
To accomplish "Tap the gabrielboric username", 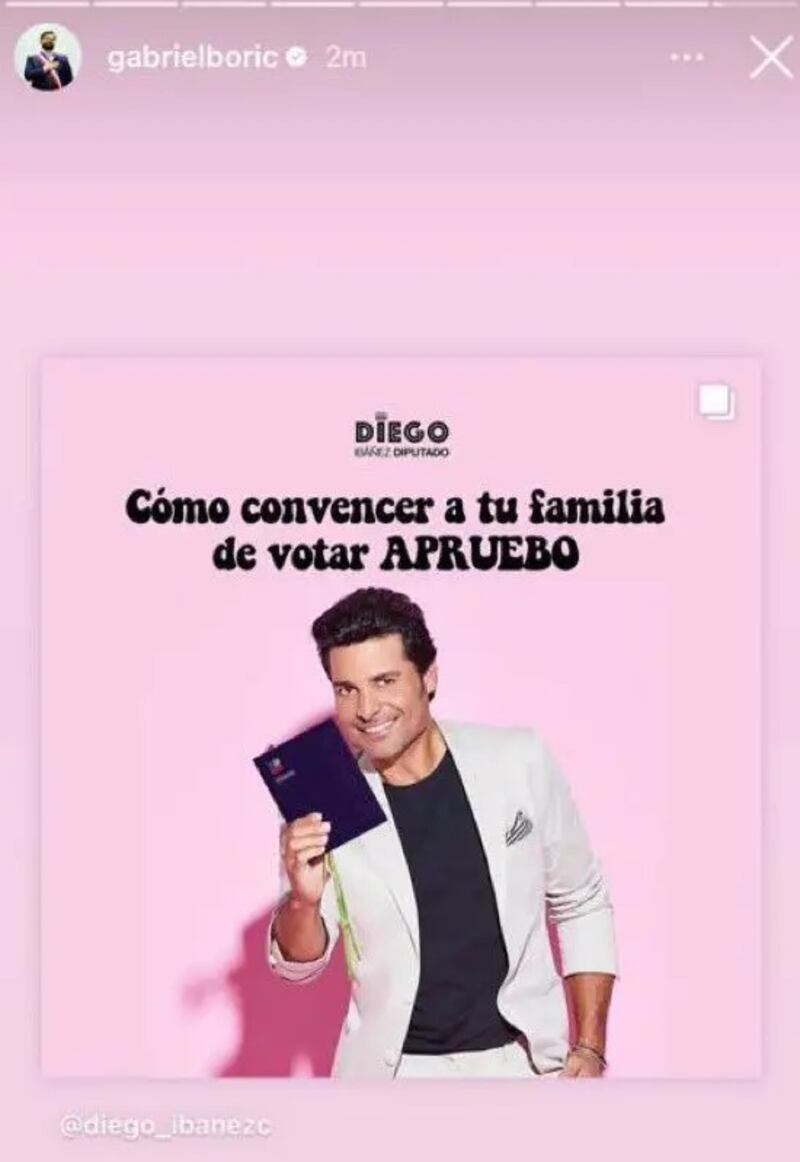I will coord(192,58).
